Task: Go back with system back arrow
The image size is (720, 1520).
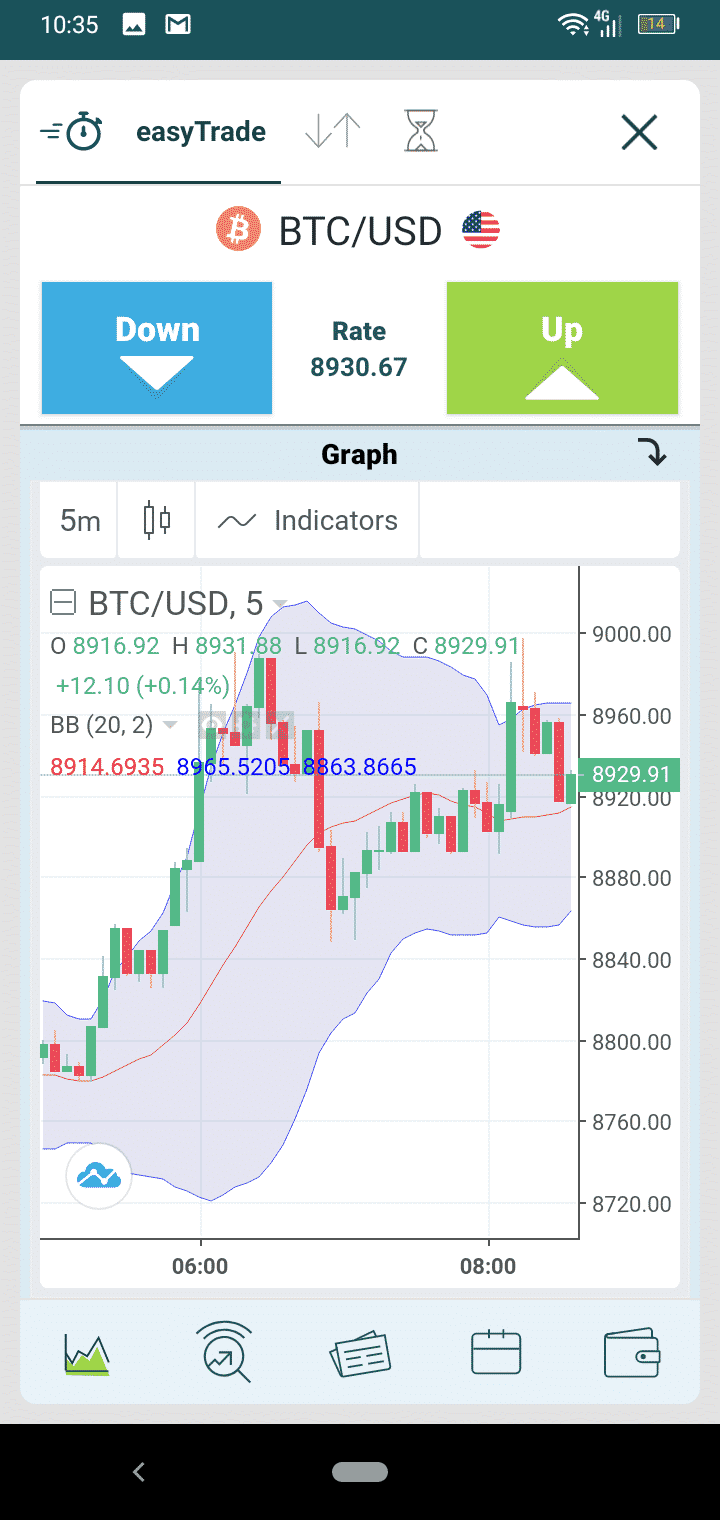Action: (x=139, y=1472)
